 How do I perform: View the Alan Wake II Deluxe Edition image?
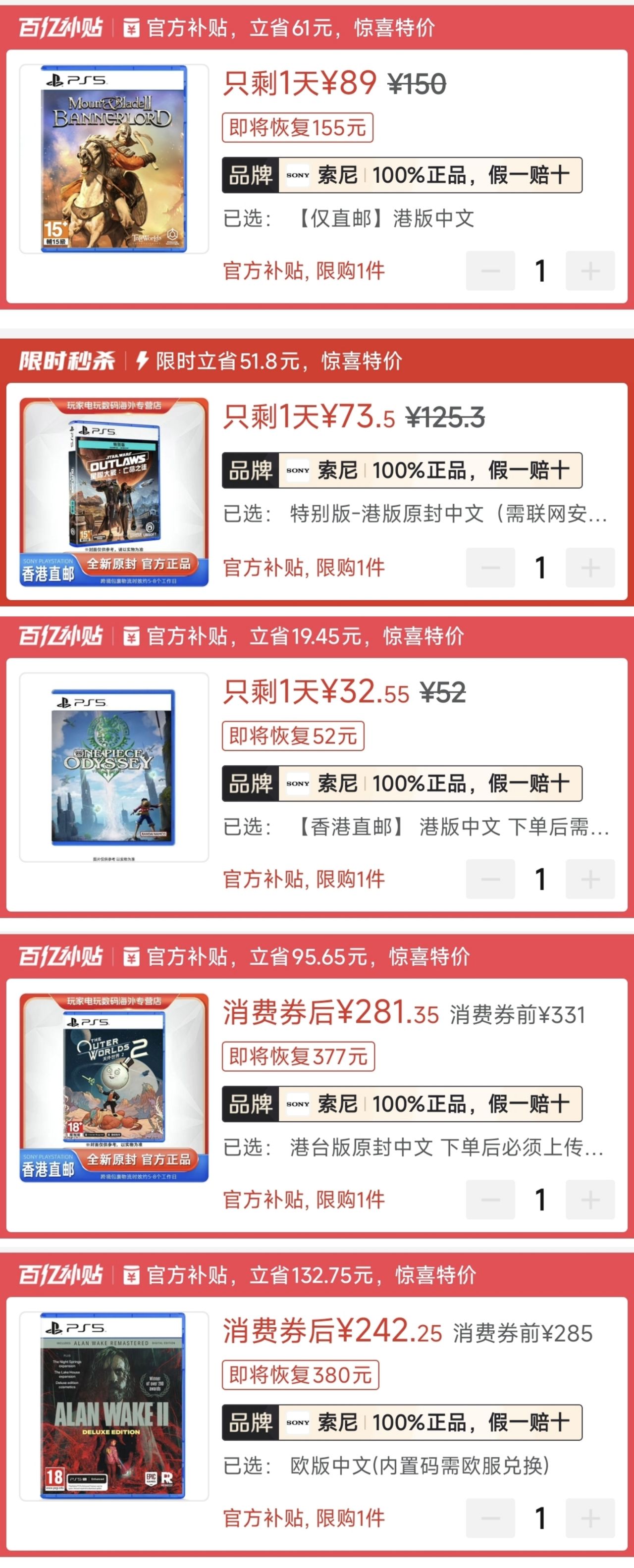(x=114, y=1406)
